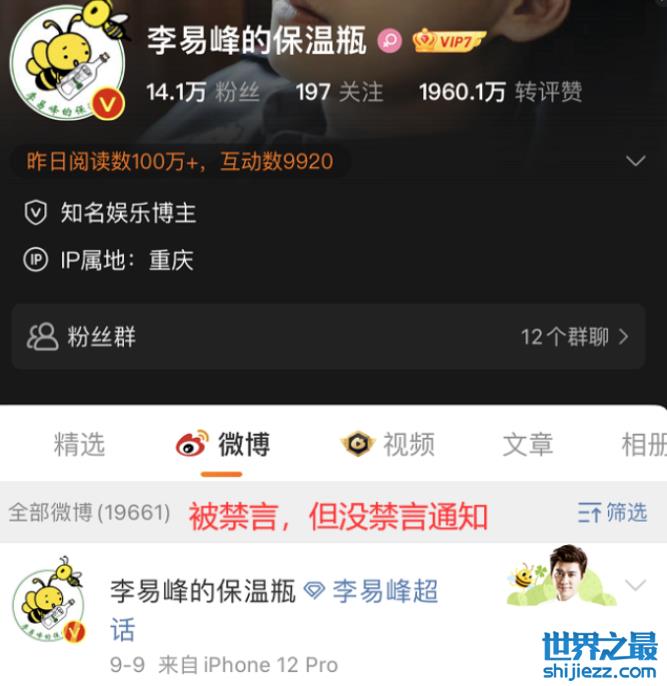Open the post author's avatar
This screenshot has width=667, height=686.
point(48,604)
